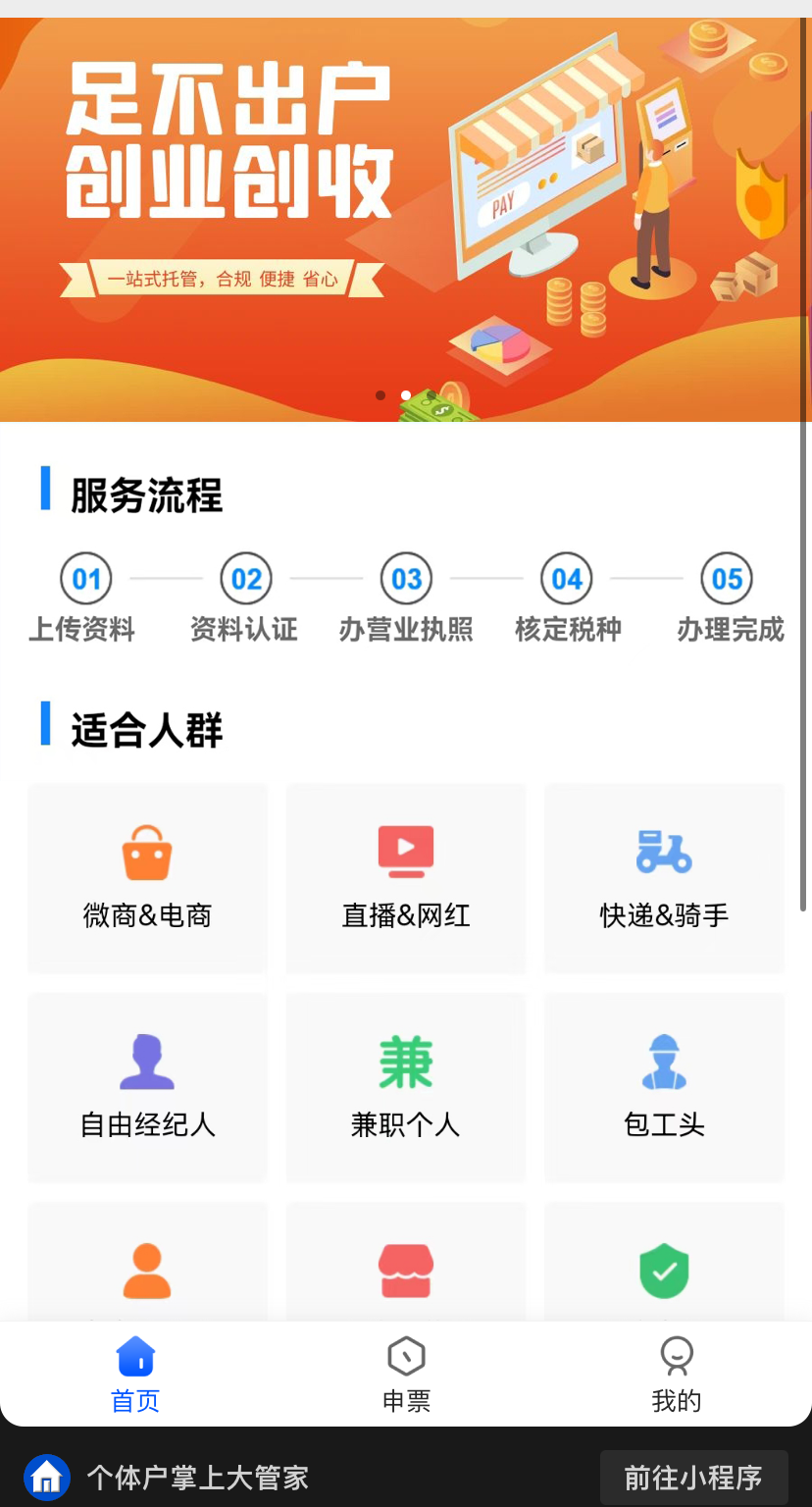Select the 我的 profile icon in bottom bar
This screenshot has height=1507, width=812.
click(x=676, y=1355)
